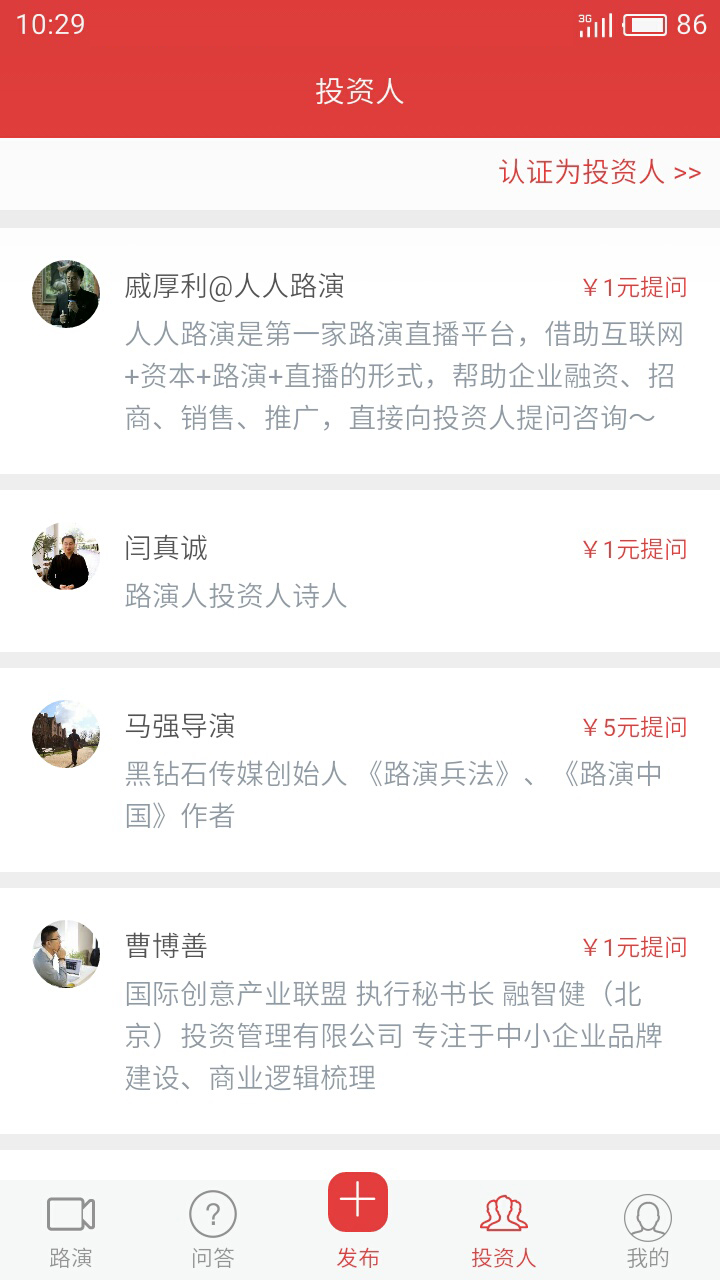Image resolution: width=720 pixels, height=1280 pixels.
Task: Open investor 曹博善's profile
Action: pyautogui.click(x=66, y=954)
